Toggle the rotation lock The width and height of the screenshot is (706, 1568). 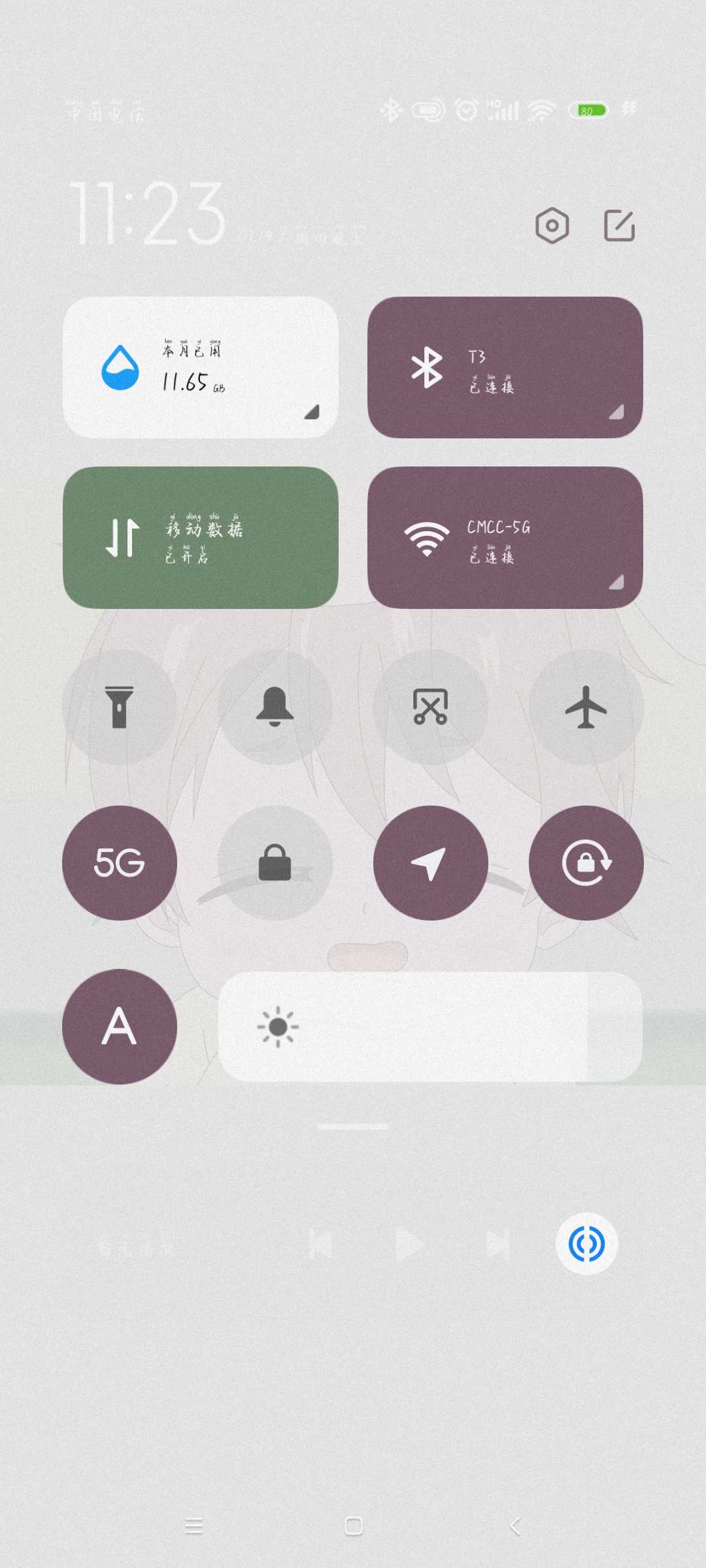click(x=586, y=862)
